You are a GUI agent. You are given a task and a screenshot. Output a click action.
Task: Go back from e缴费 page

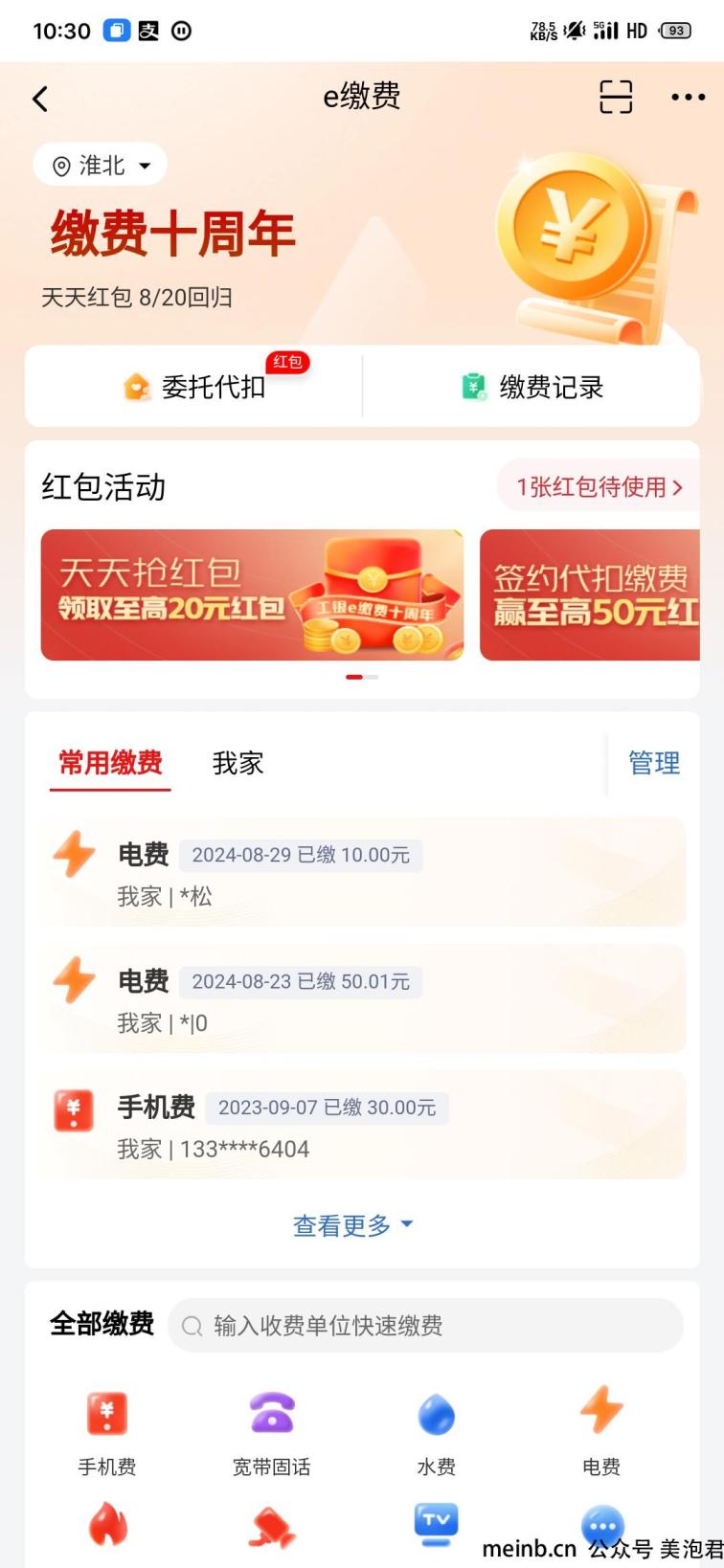point(40,99)
